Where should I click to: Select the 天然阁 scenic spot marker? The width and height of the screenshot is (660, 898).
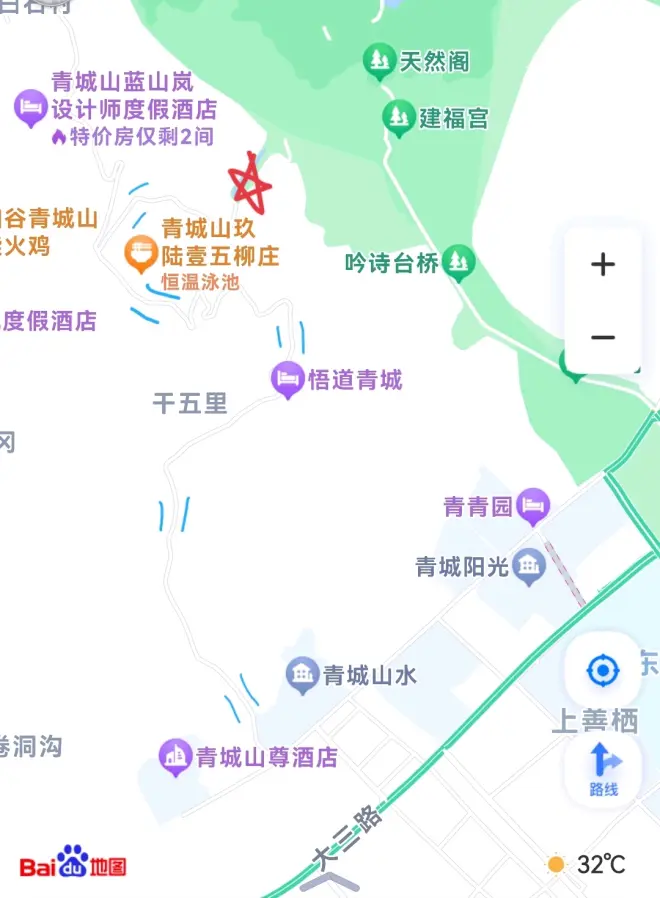click(x=379, y=62)
